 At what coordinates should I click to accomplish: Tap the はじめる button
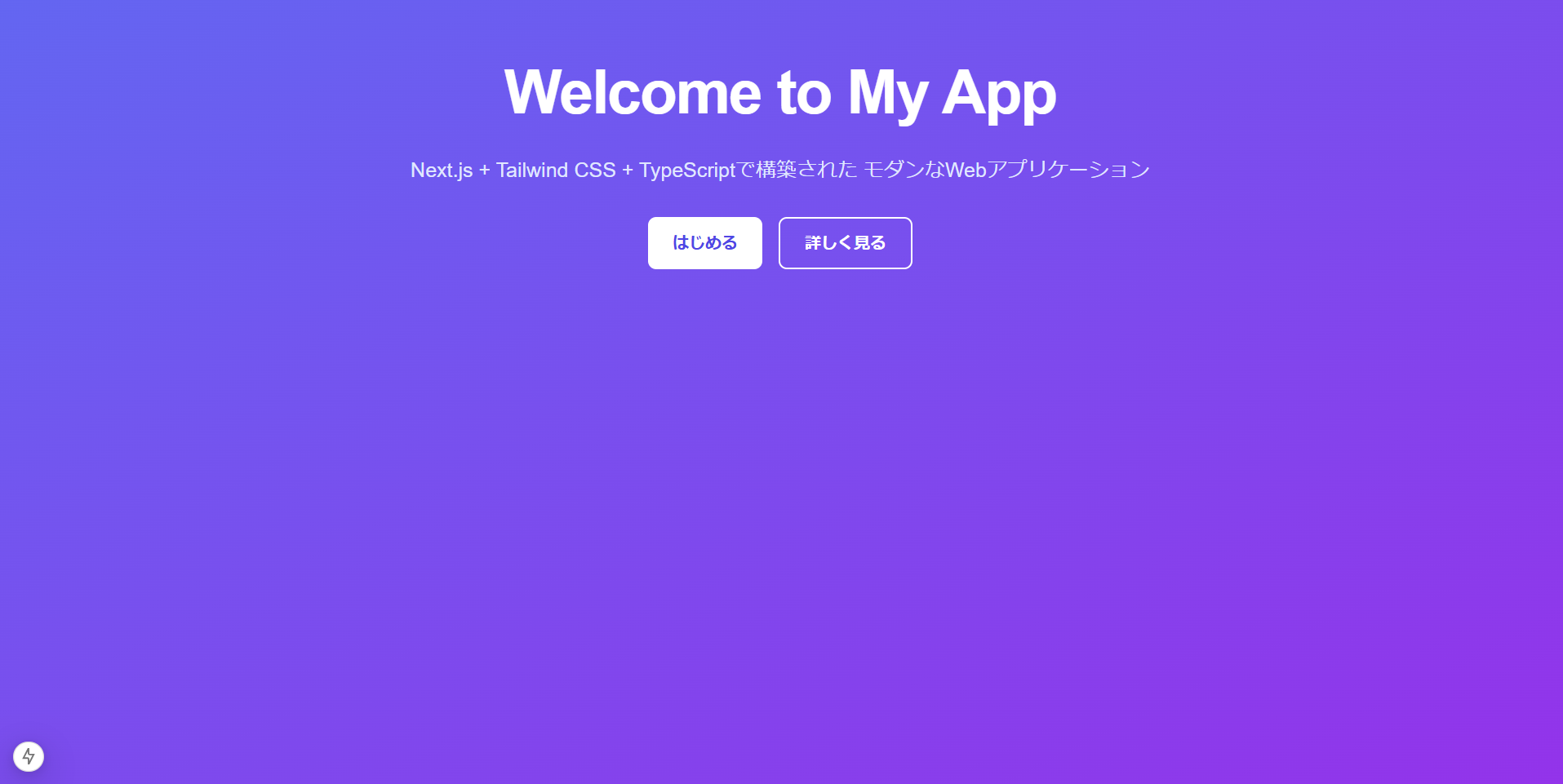[704, 243]
